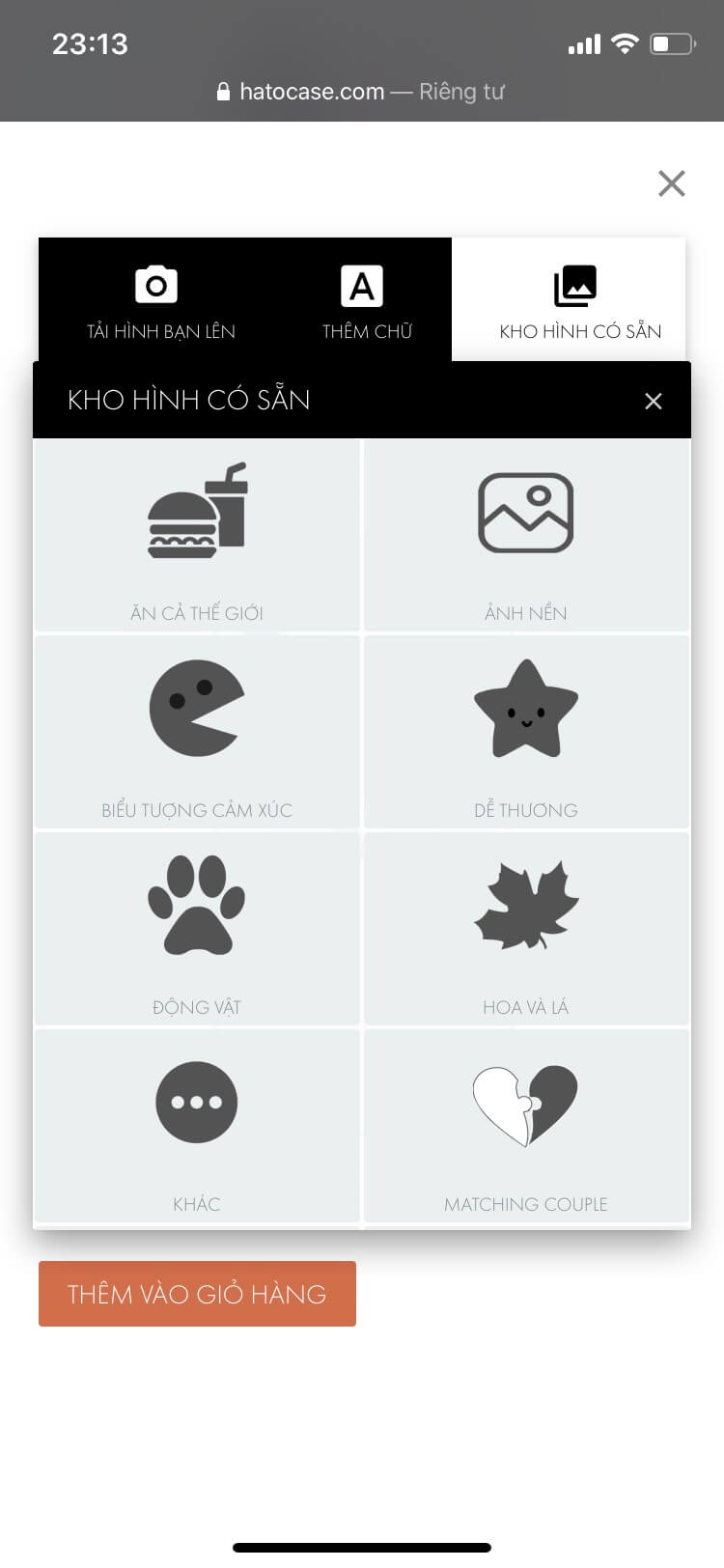Tap the hatocase.com address bar
The width and height of the screenshot is (724, 1568).
point(362,92)
